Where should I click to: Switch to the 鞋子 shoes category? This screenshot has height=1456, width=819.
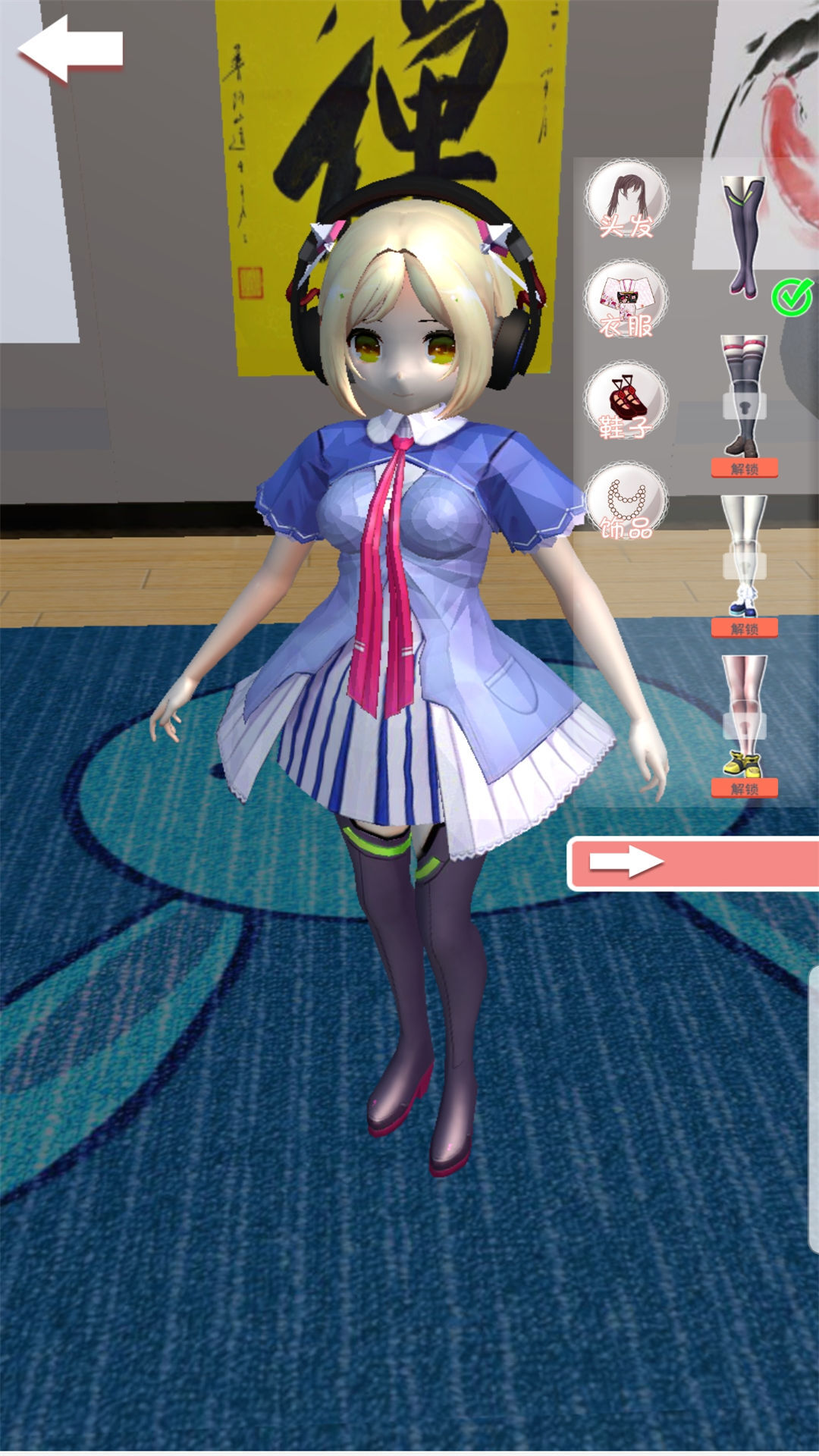(x=626, y=401)
